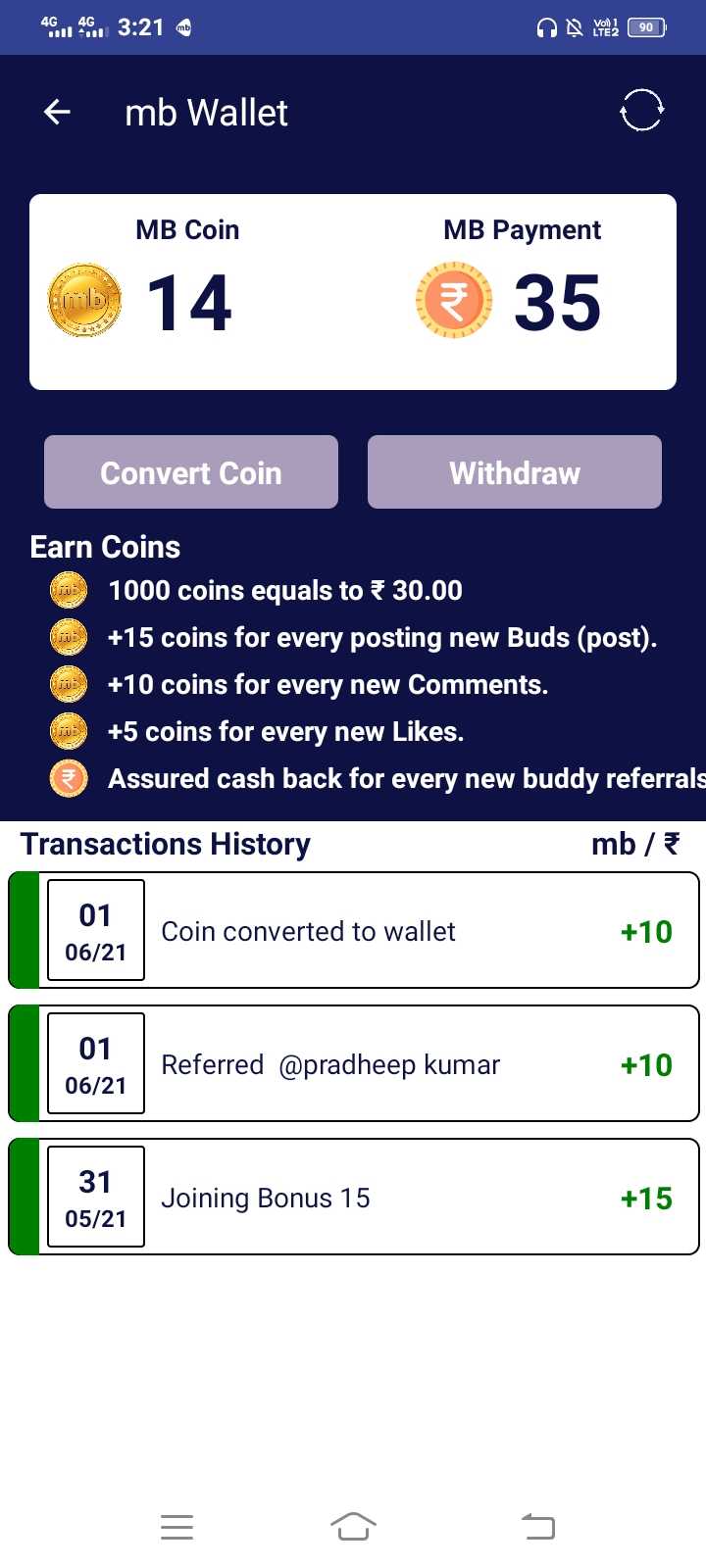The image size is (706, 1568).
Task: Tap the Withdraw button
Action: [x=515, y=472]
